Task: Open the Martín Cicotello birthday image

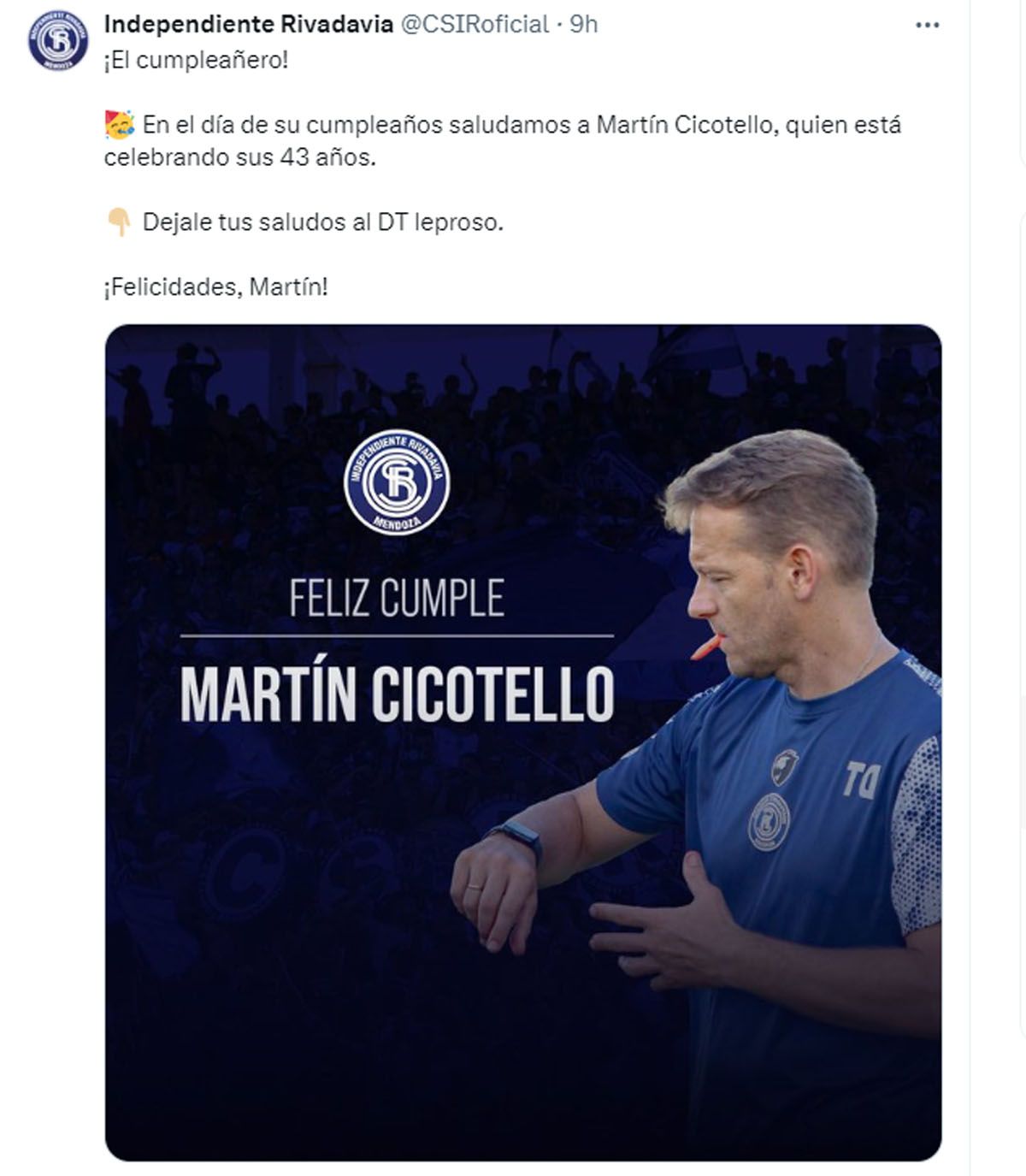Action: (x=522, y=742)
